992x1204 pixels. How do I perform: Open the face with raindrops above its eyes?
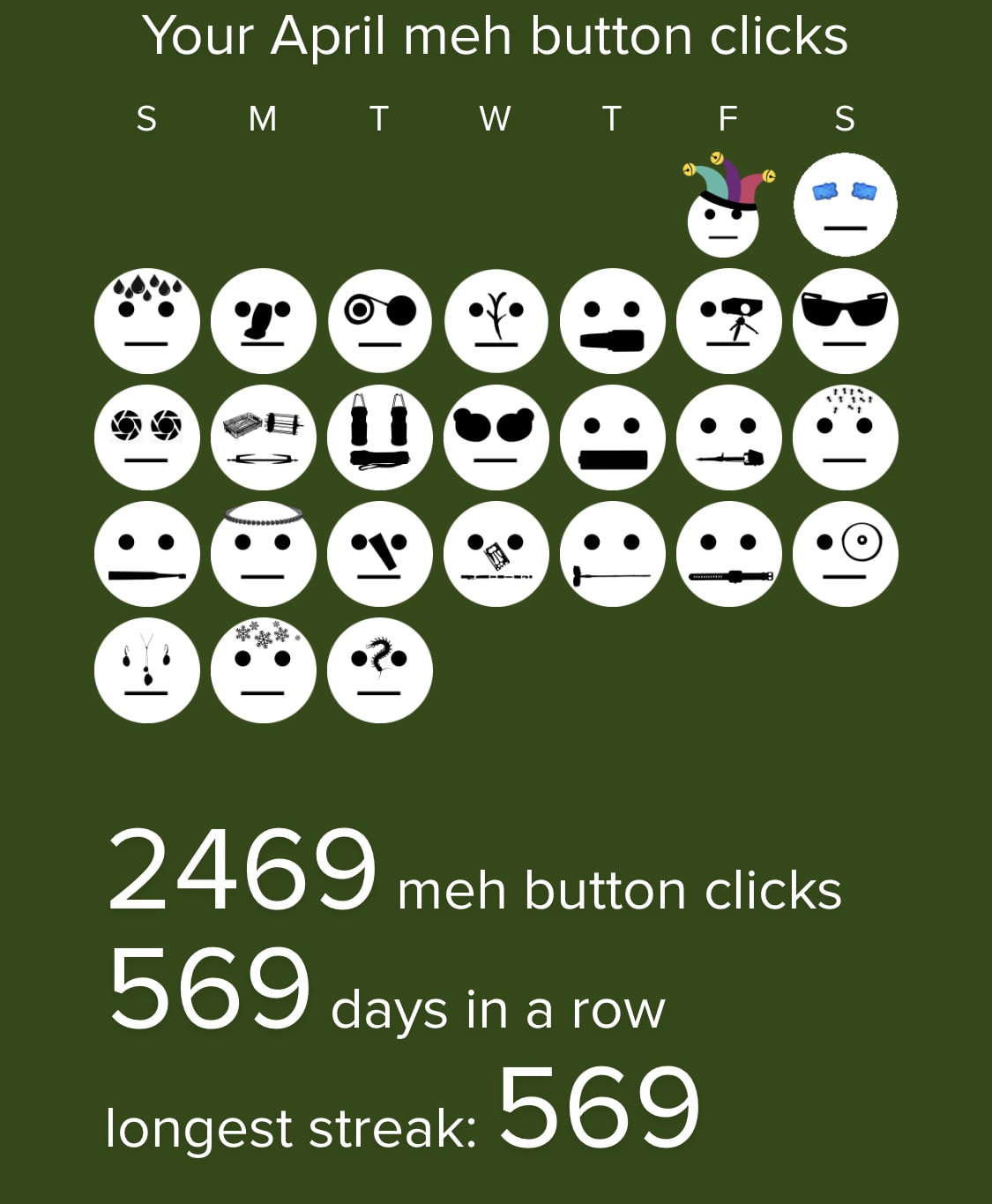(x=147, y=321)
